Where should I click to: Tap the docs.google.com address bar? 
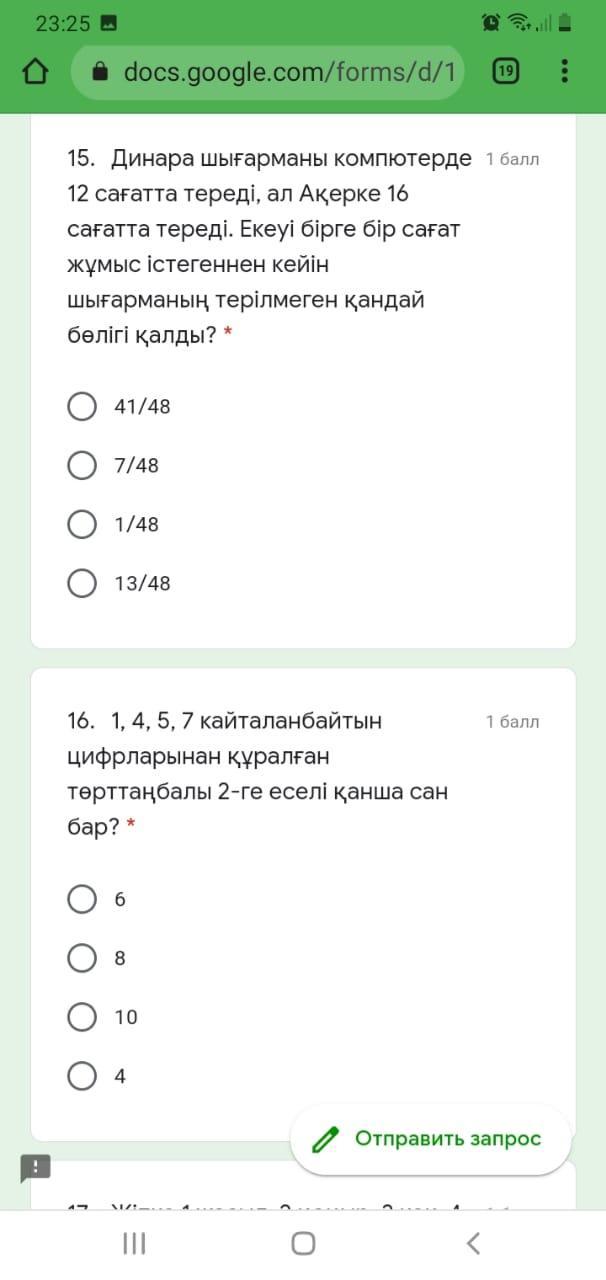pyautogui.click(x=268, y=72)
